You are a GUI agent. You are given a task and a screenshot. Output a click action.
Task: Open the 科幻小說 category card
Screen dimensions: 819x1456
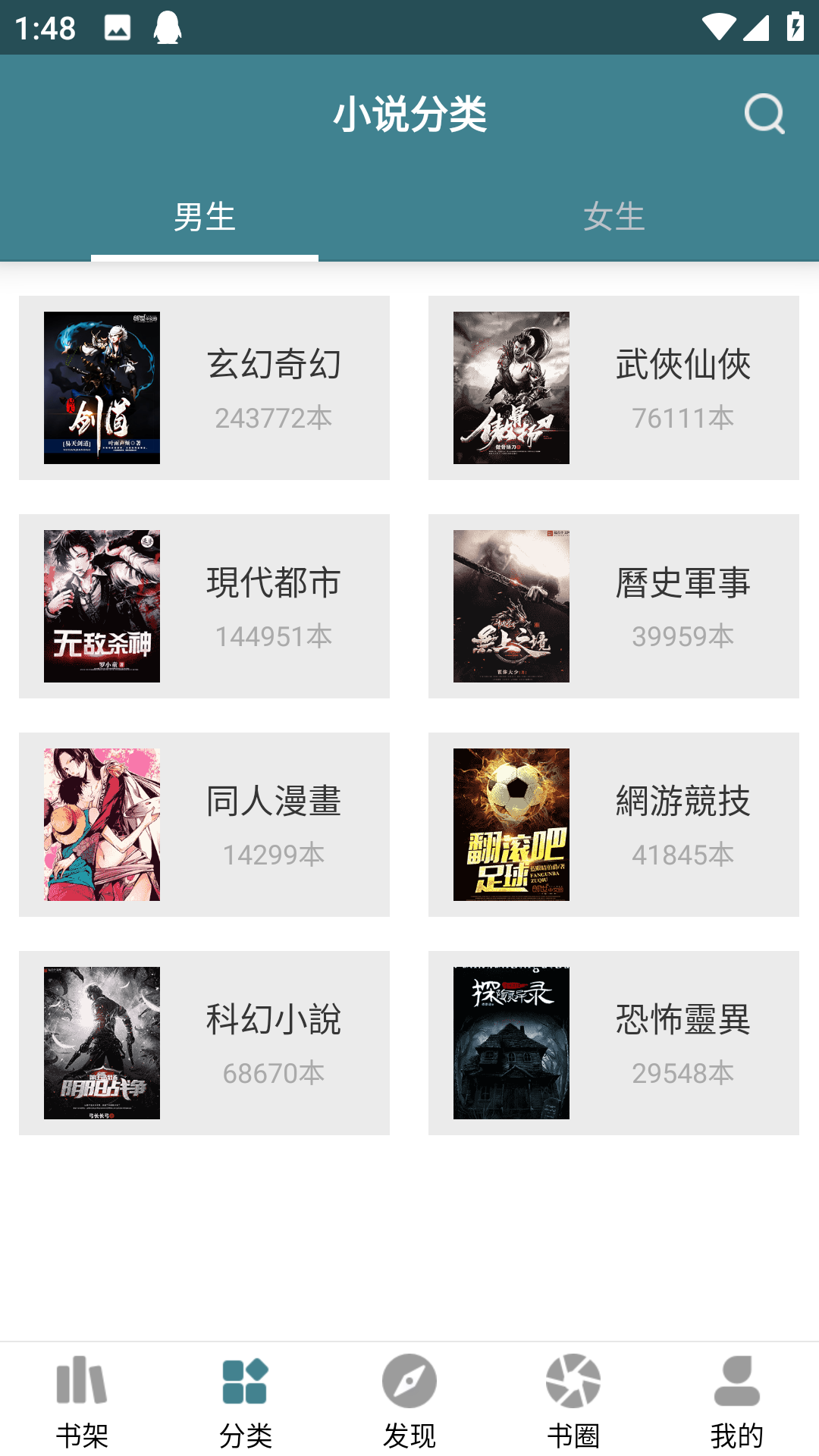tap(204, 1043)
